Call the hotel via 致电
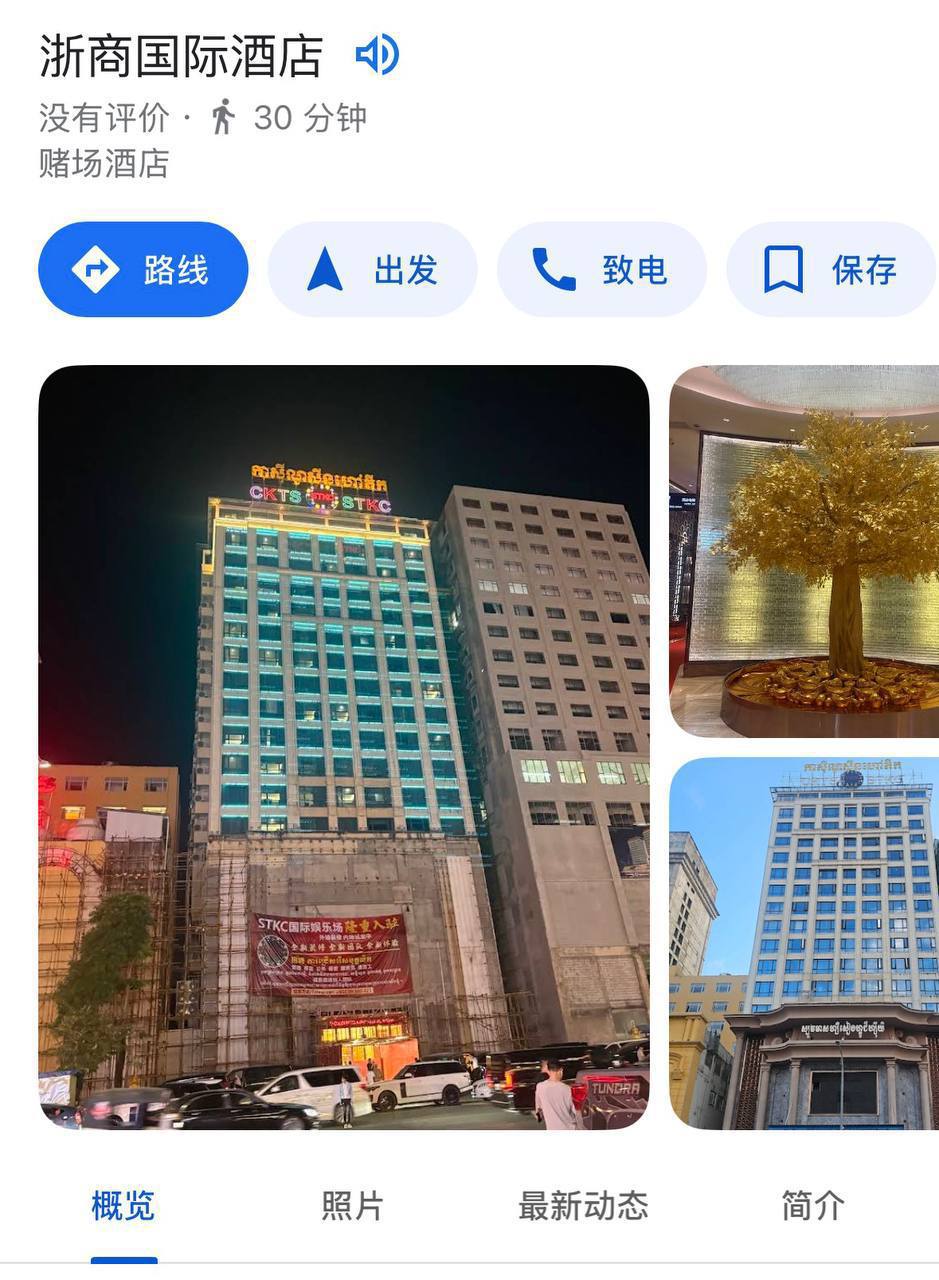The image size is (939, 1280). coord(601,270)
